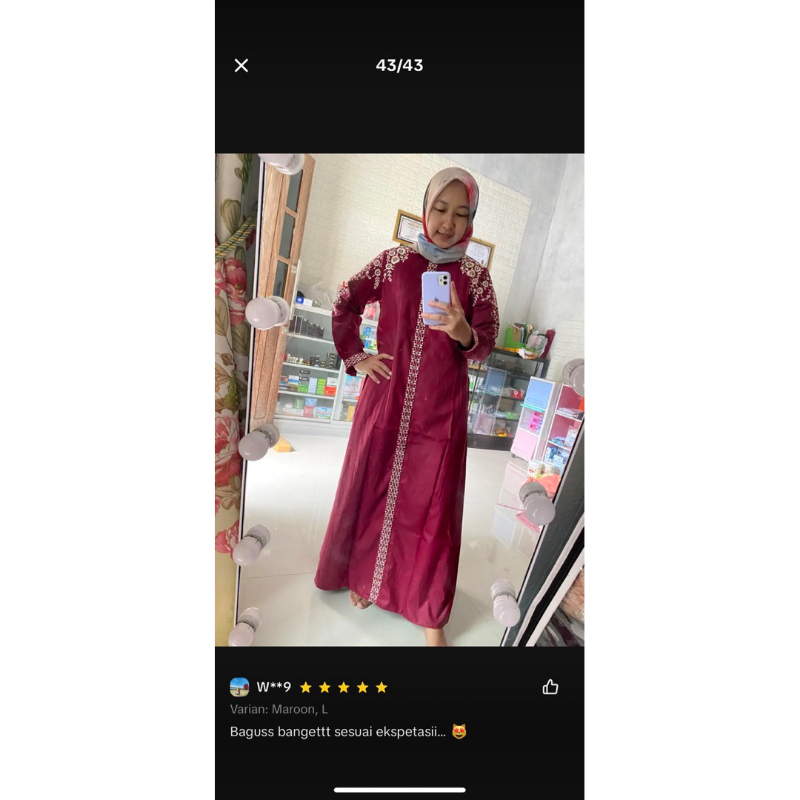
Task: Open reviewer W**9's profile avatar
Action: (x=240, y=687)
